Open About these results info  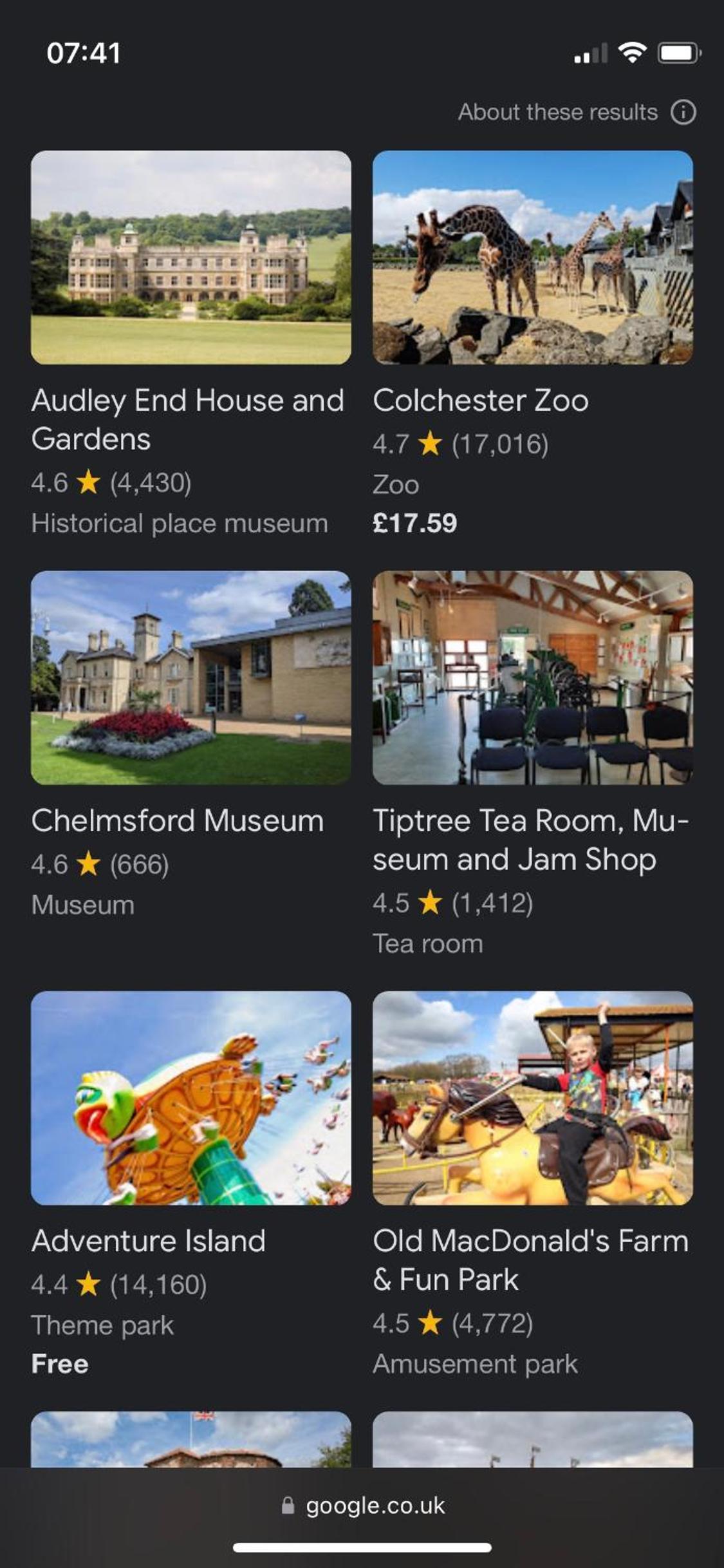(x=683, y=112)
